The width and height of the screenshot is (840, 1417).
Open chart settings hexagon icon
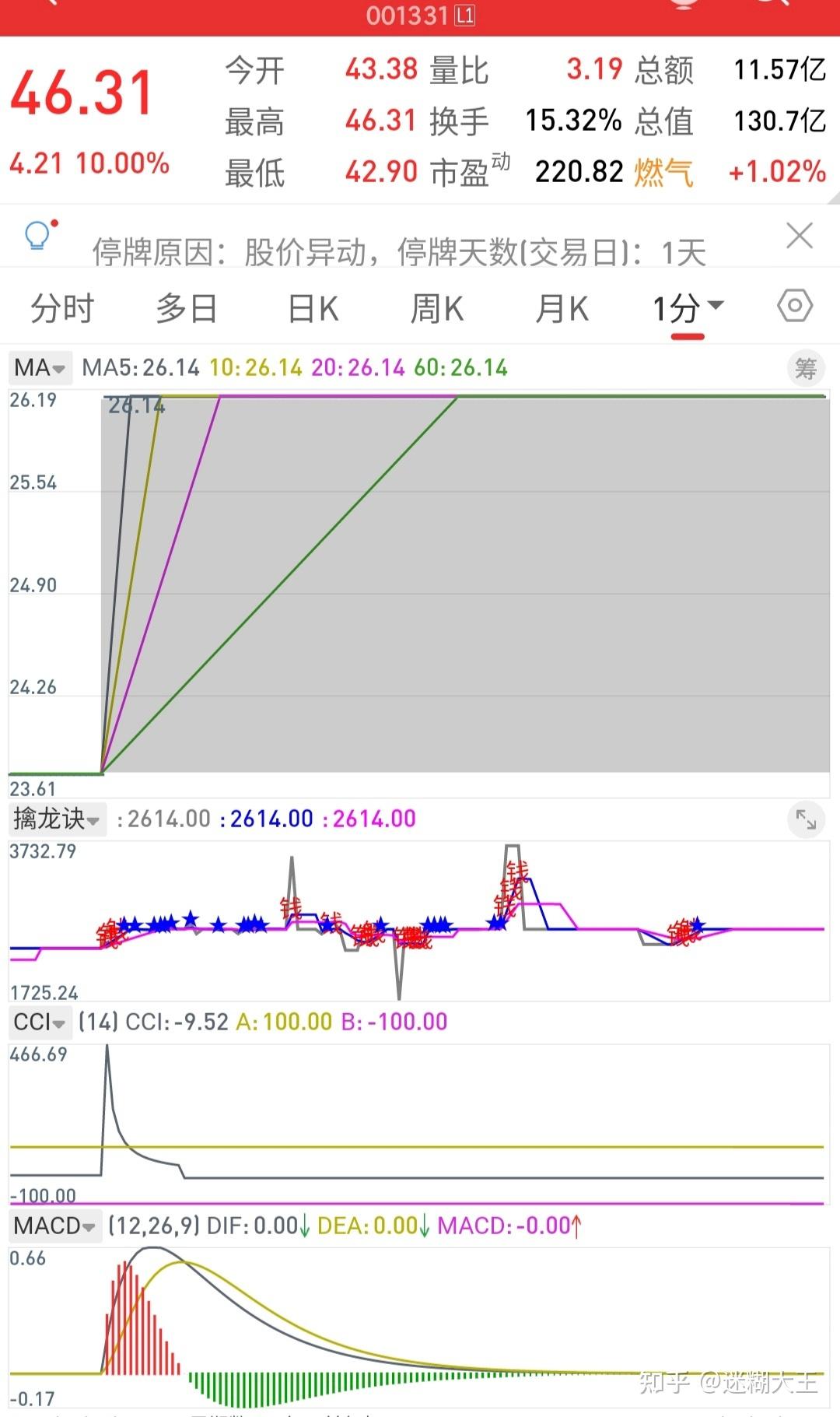click(795, 306)
